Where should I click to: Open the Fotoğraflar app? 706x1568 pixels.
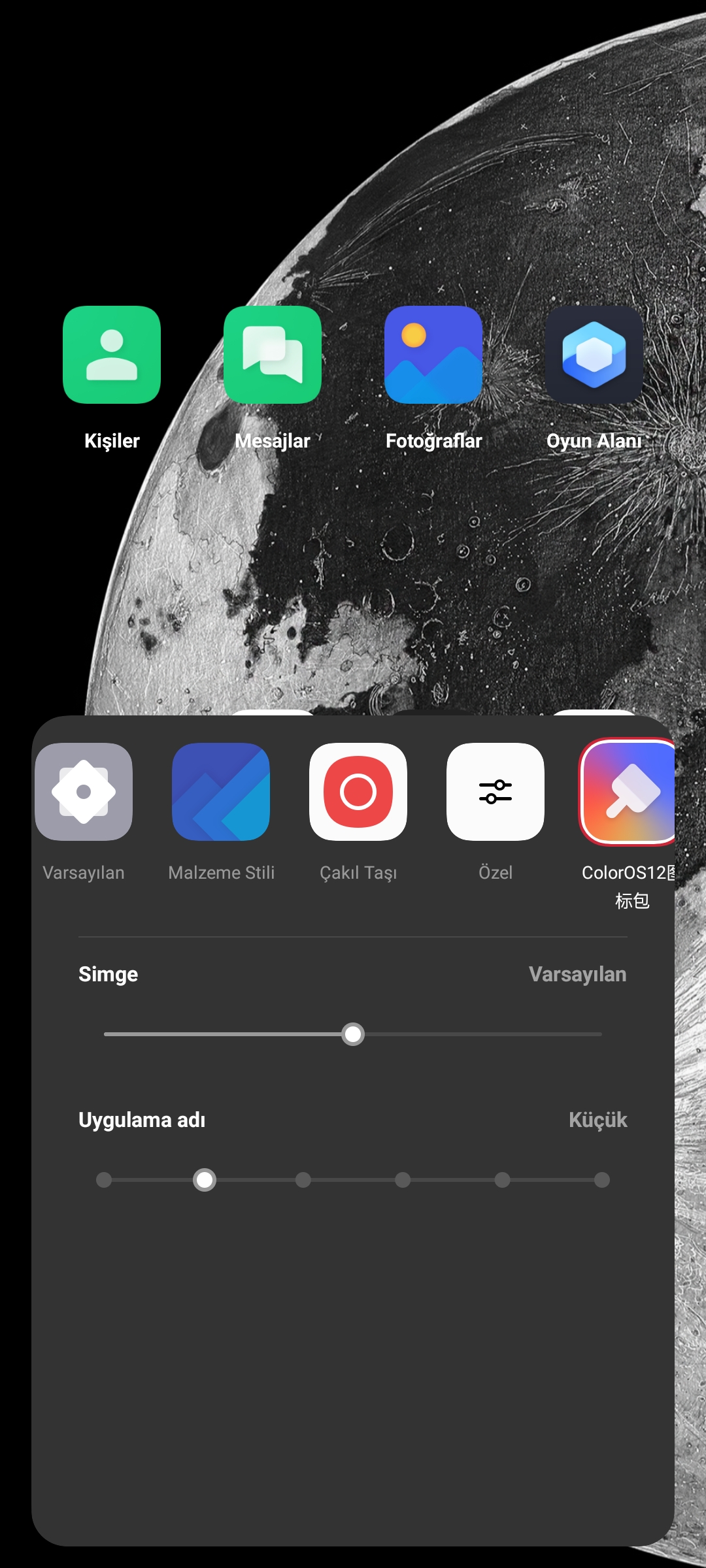click(433, 355)
